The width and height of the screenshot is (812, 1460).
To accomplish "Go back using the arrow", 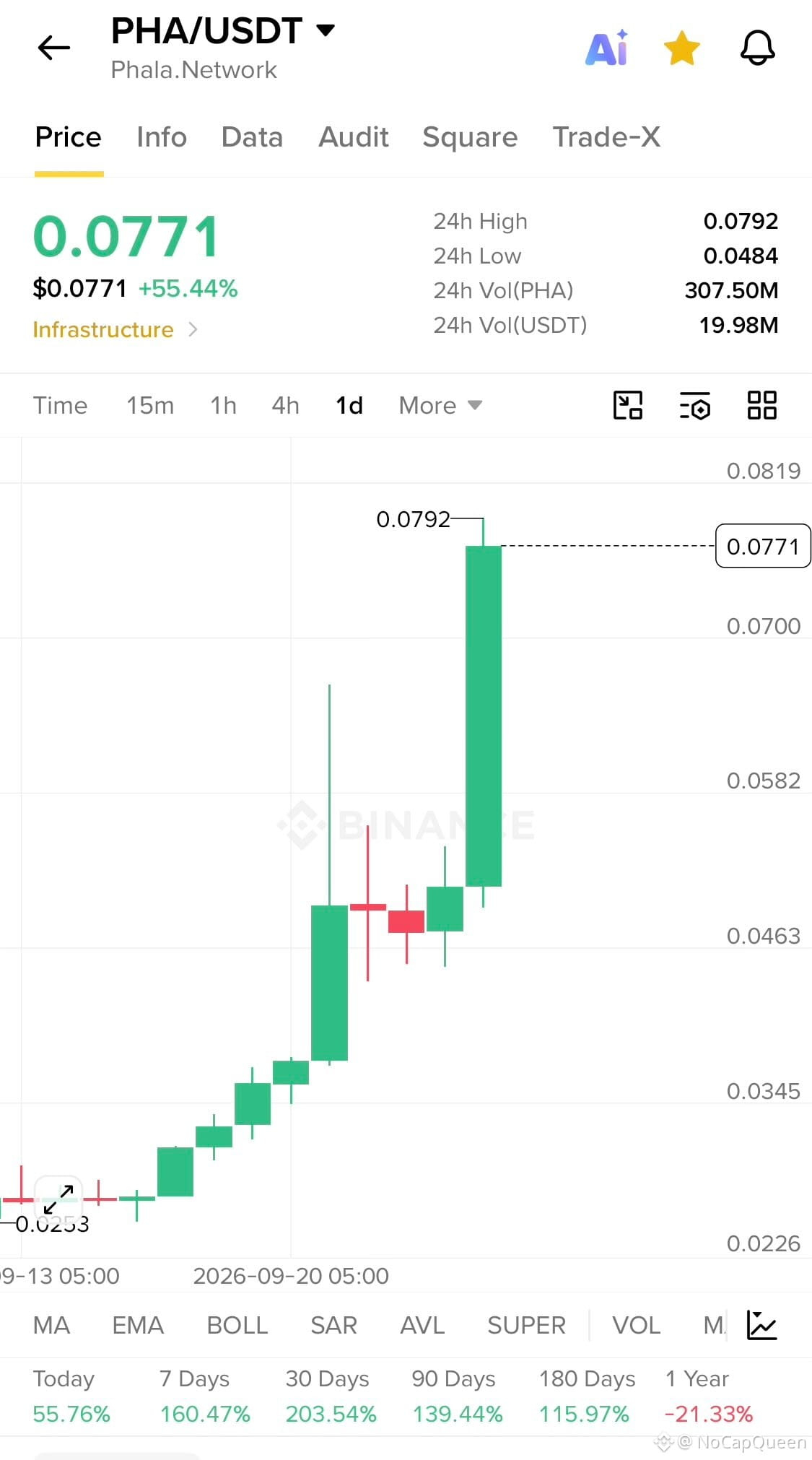I will pos(53,48).
